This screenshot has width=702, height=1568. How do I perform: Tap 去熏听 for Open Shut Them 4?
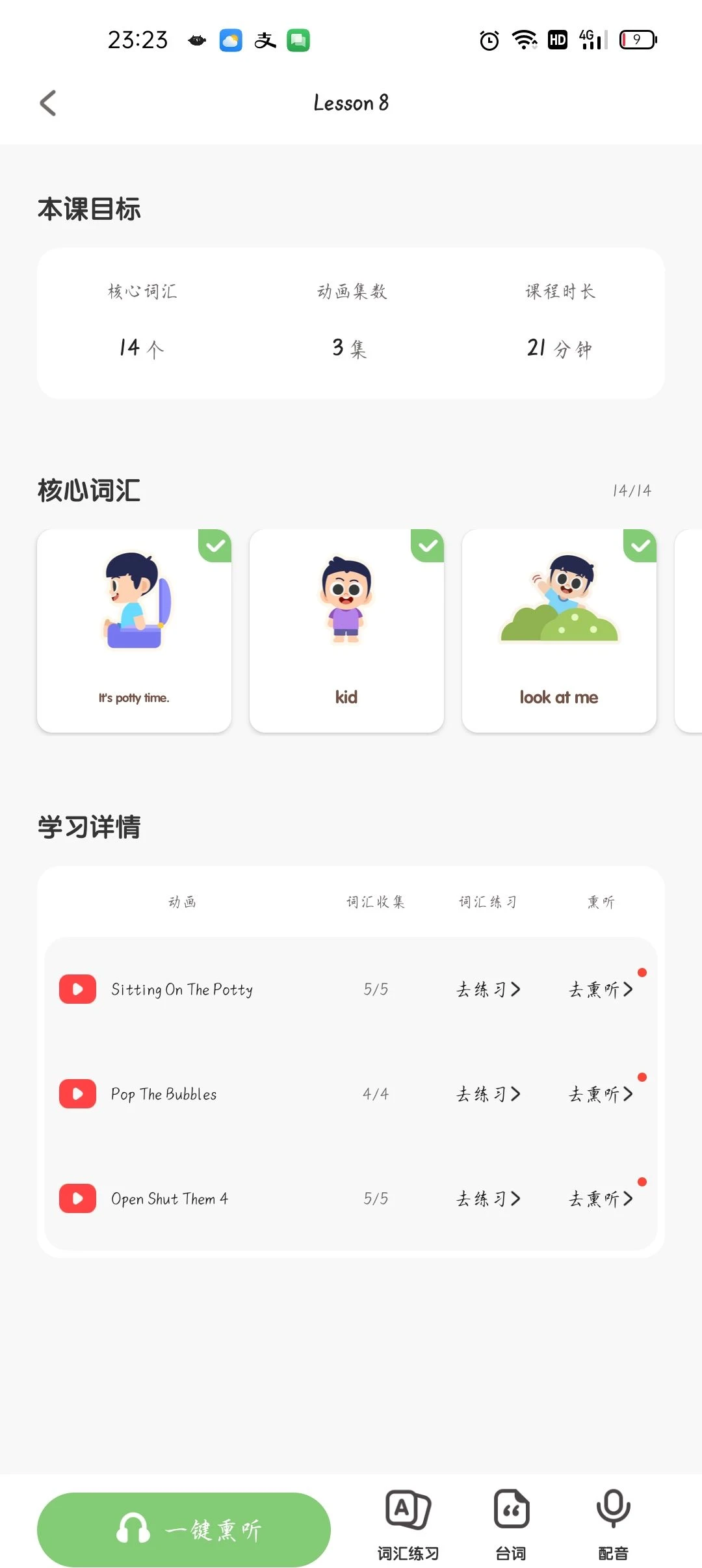click(x=601, y=1198)
